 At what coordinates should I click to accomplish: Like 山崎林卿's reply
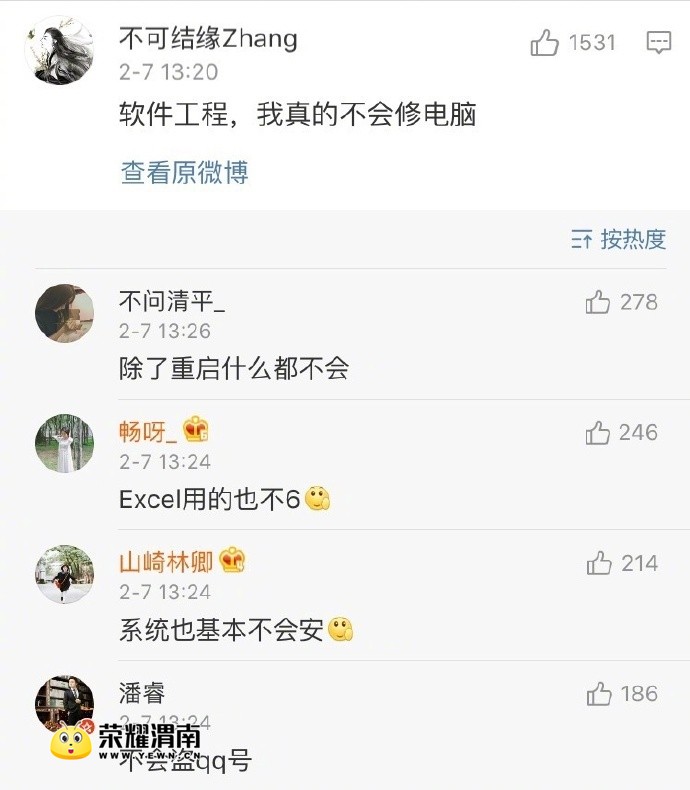point(598,563)
